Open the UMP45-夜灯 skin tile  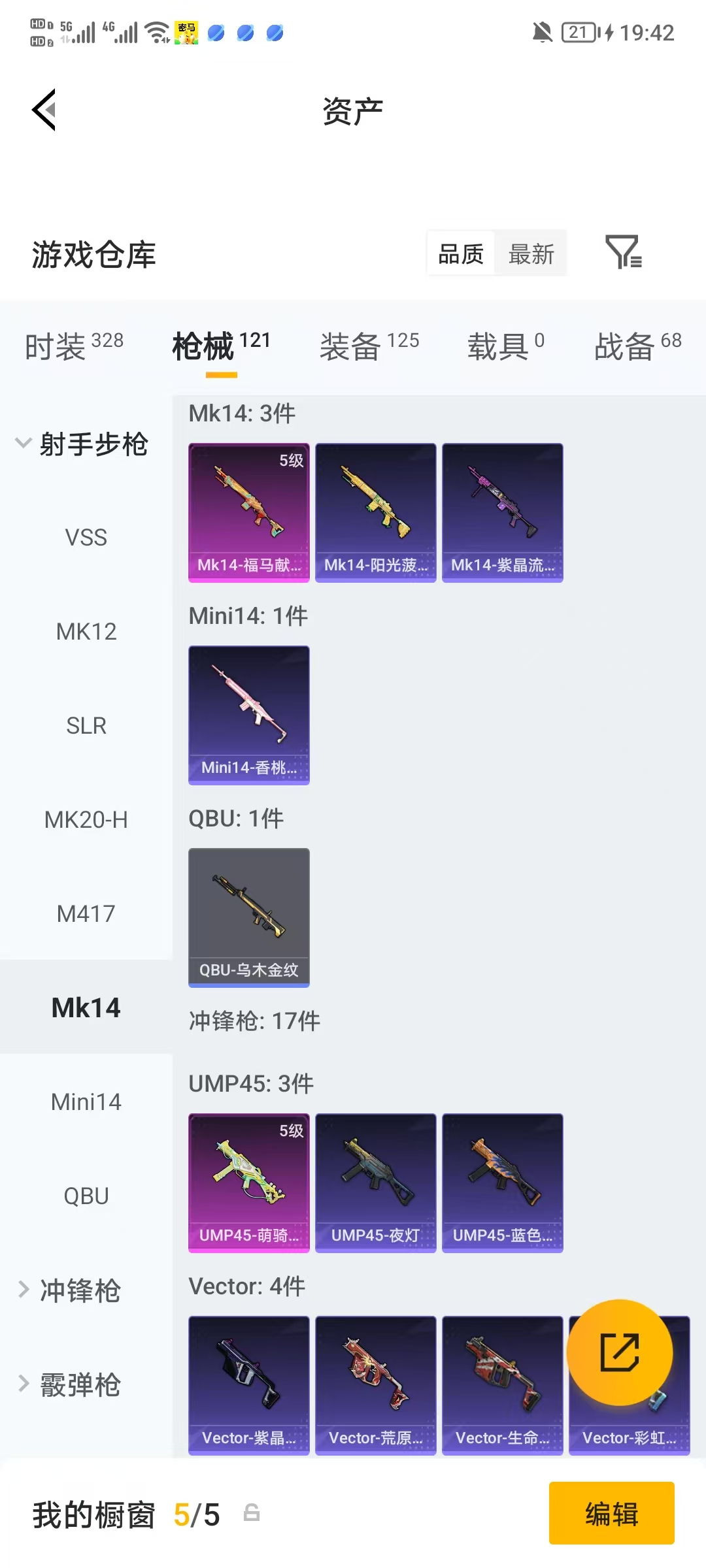376,1183
